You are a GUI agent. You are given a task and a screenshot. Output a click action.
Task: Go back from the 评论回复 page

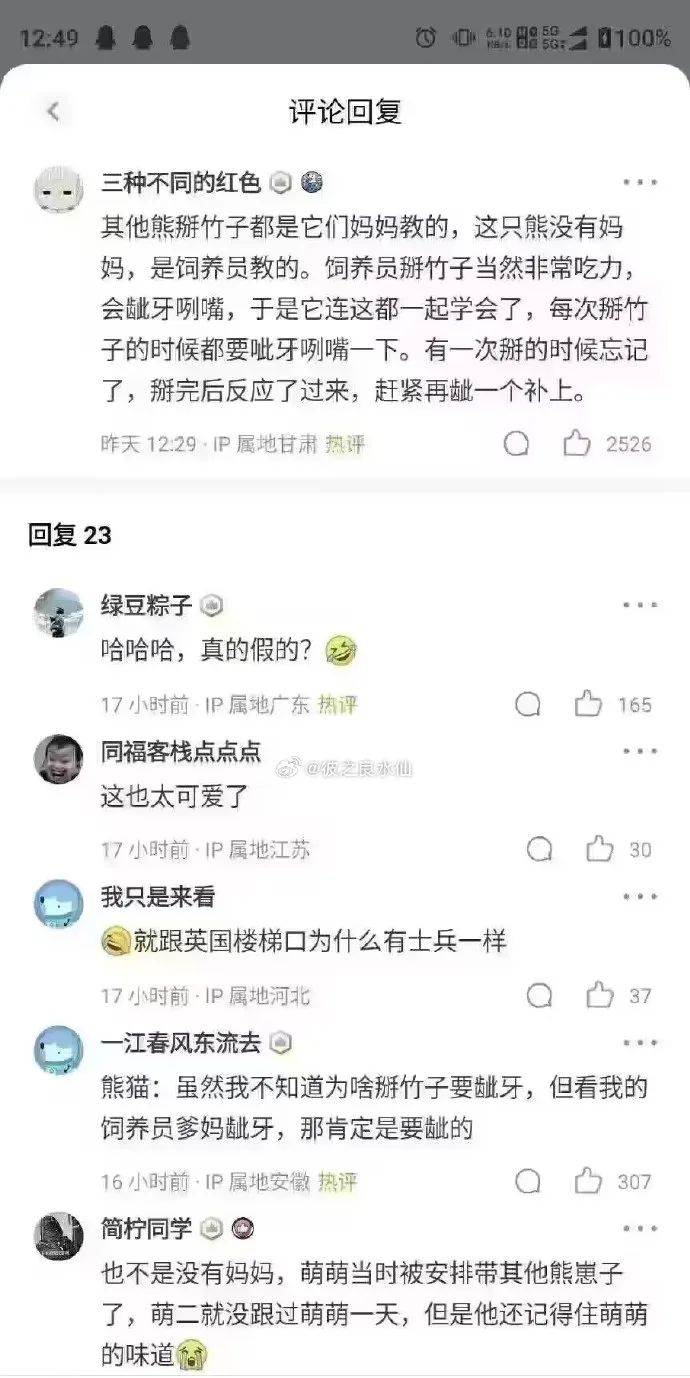click(x=53, y=111)
